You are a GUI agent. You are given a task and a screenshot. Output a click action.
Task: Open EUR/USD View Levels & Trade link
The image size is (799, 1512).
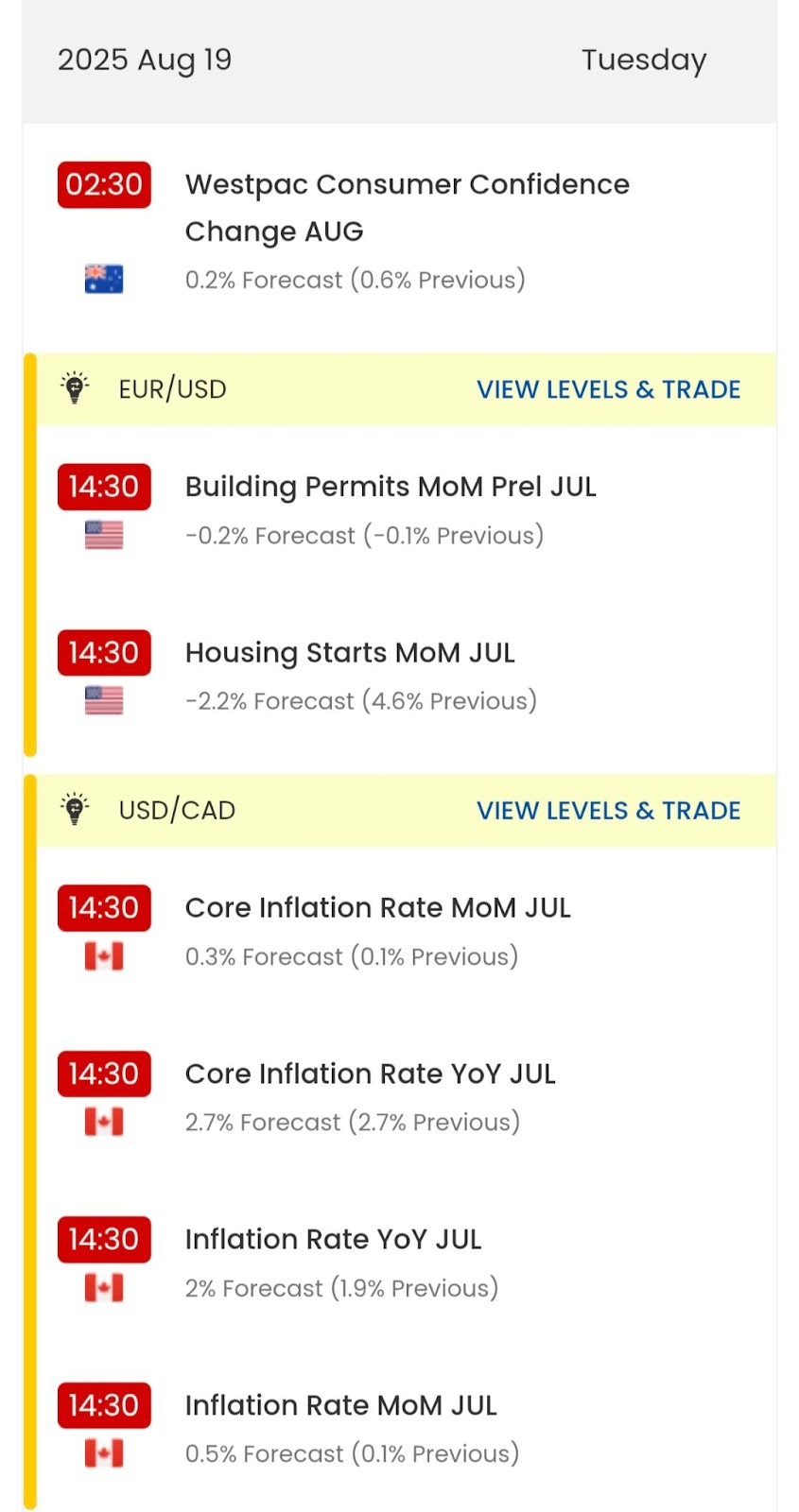pyautogui.click(x=608, y=389)
